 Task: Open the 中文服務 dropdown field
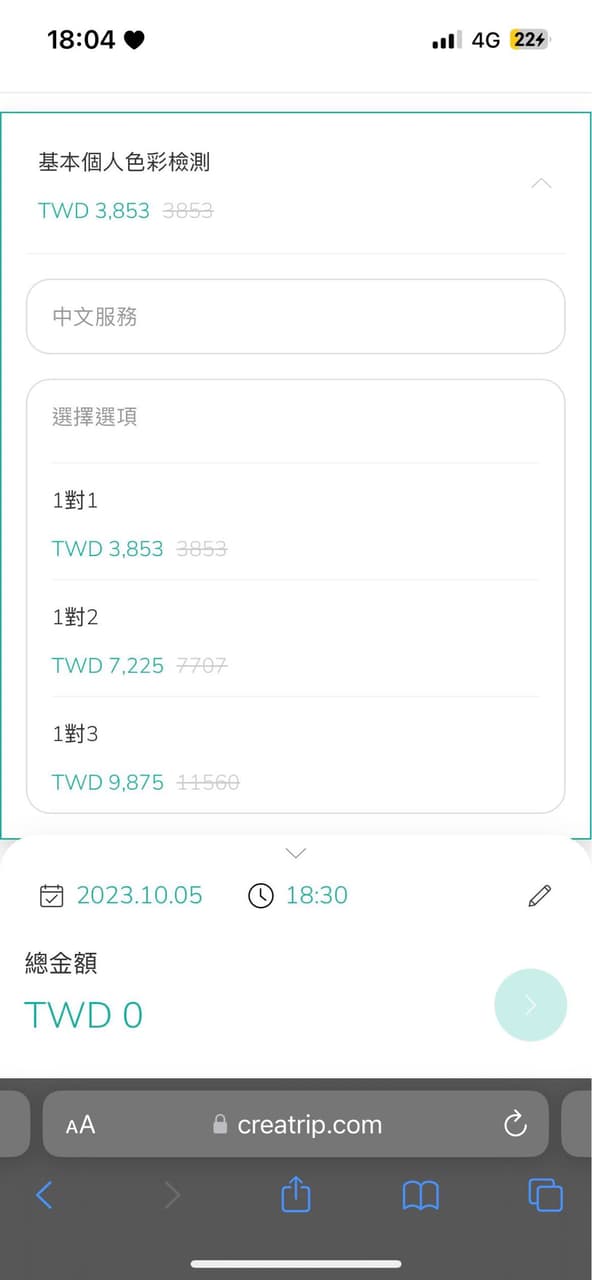pyautogui.click(x=296, y=316)
